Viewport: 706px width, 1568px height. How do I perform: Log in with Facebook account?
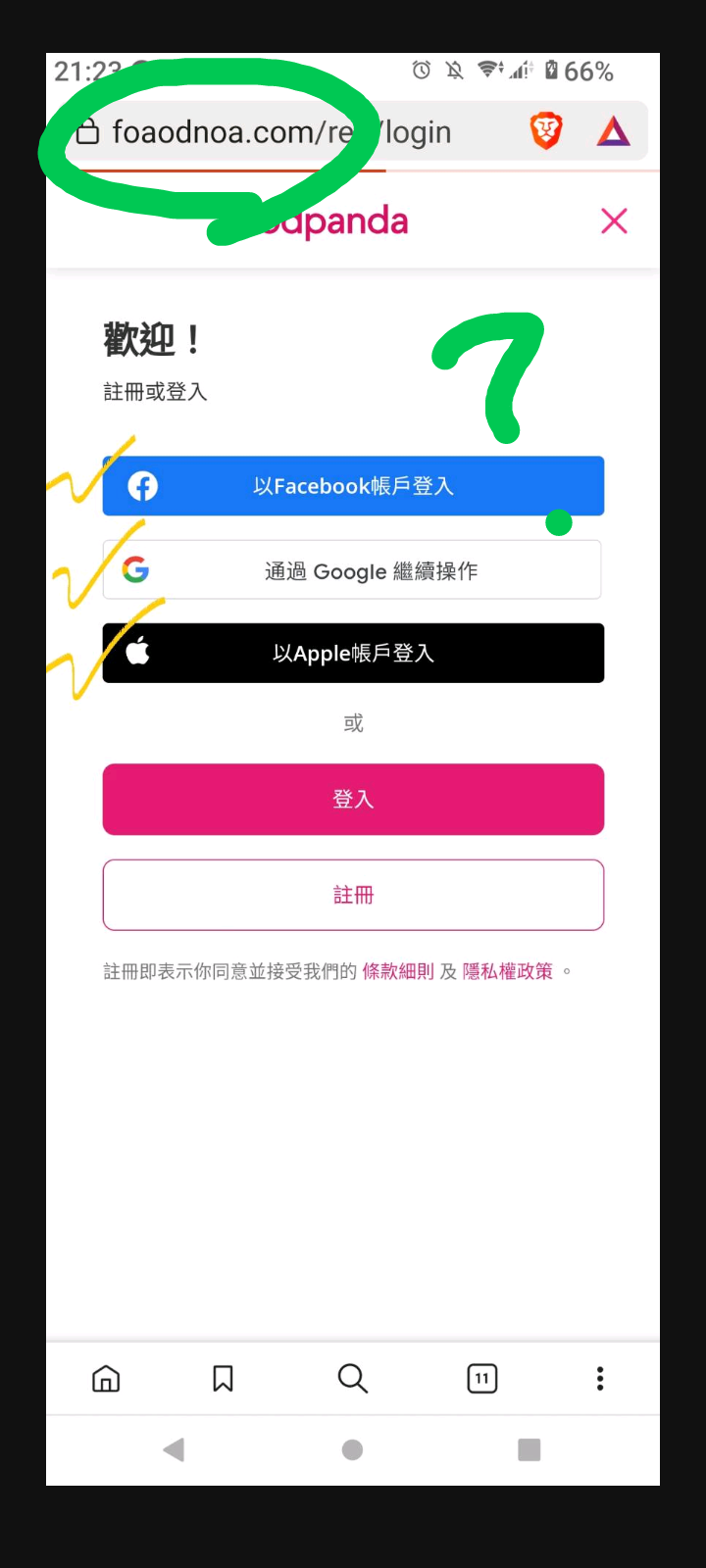click(353, 486)
